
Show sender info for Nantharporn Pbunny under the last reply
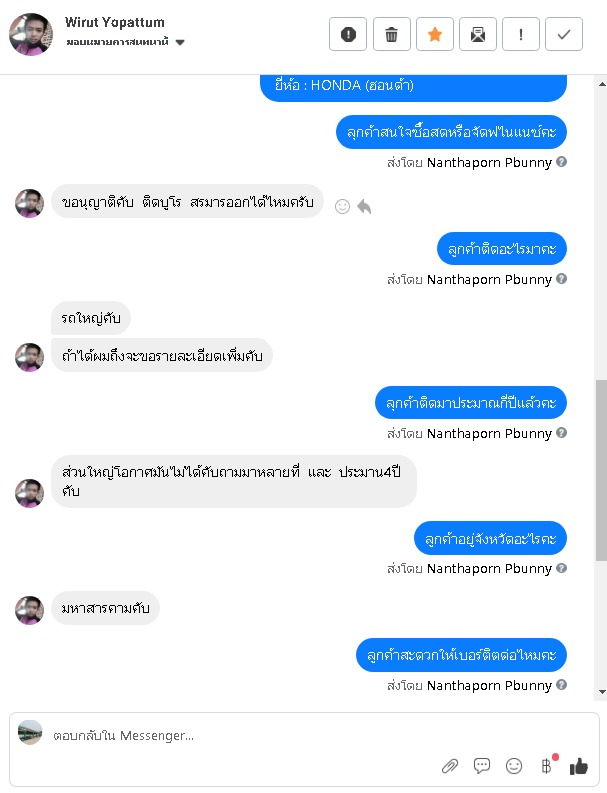tap(562, 686)
